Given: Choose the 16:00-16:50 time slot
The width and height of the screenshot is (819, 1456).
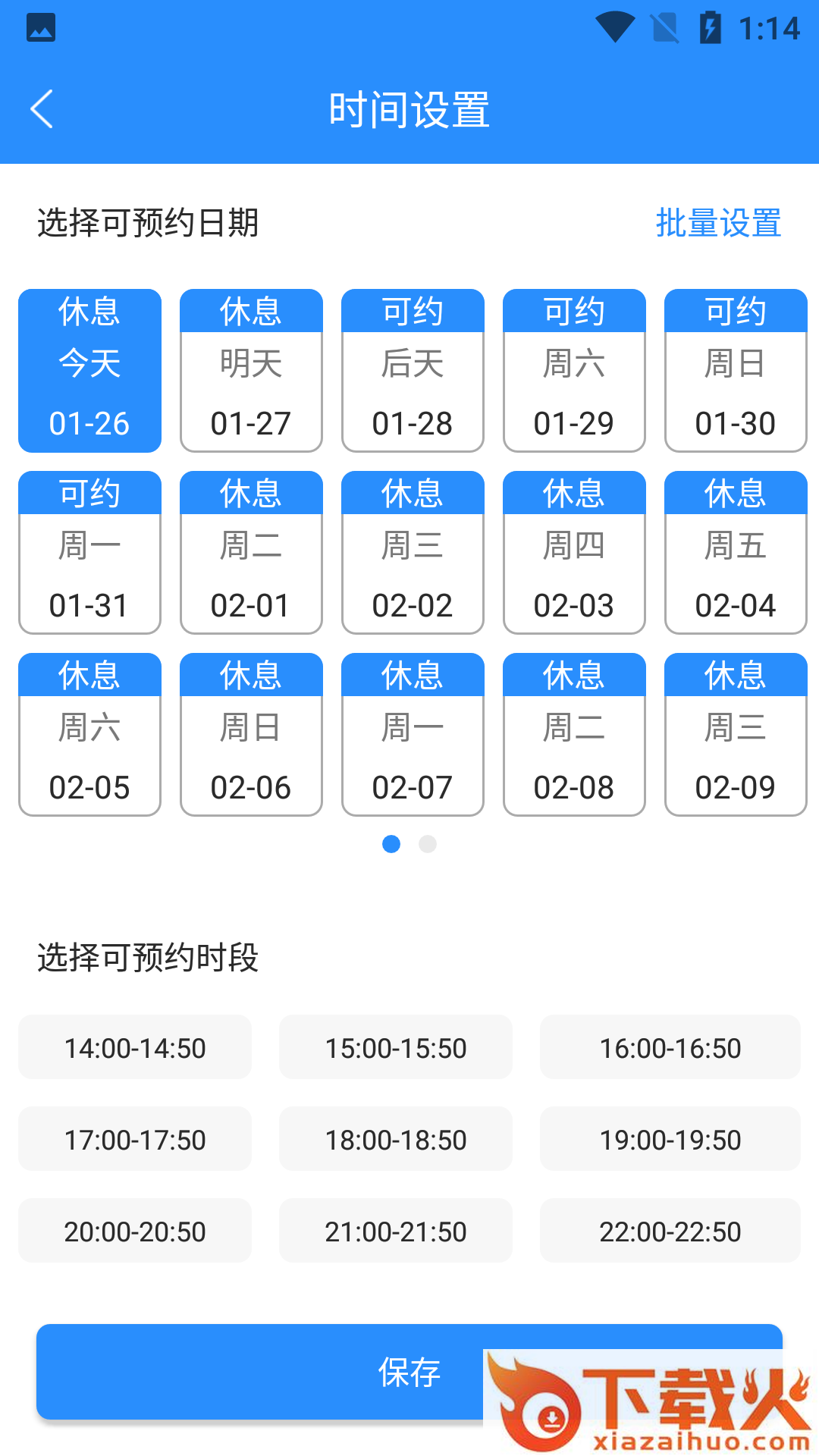Looking at the screenshot, I should point(670,1047).
